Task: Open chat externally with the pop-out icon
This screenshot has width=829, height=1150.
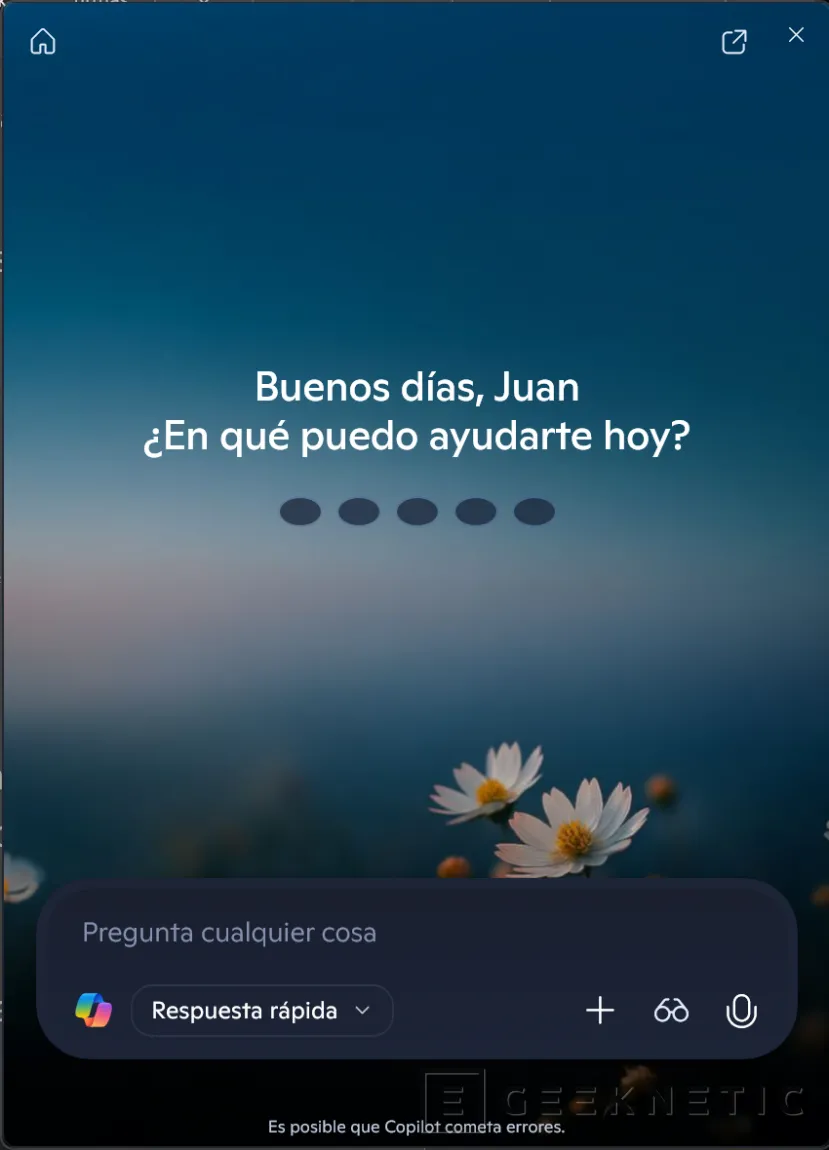Action: coord(734,41)
